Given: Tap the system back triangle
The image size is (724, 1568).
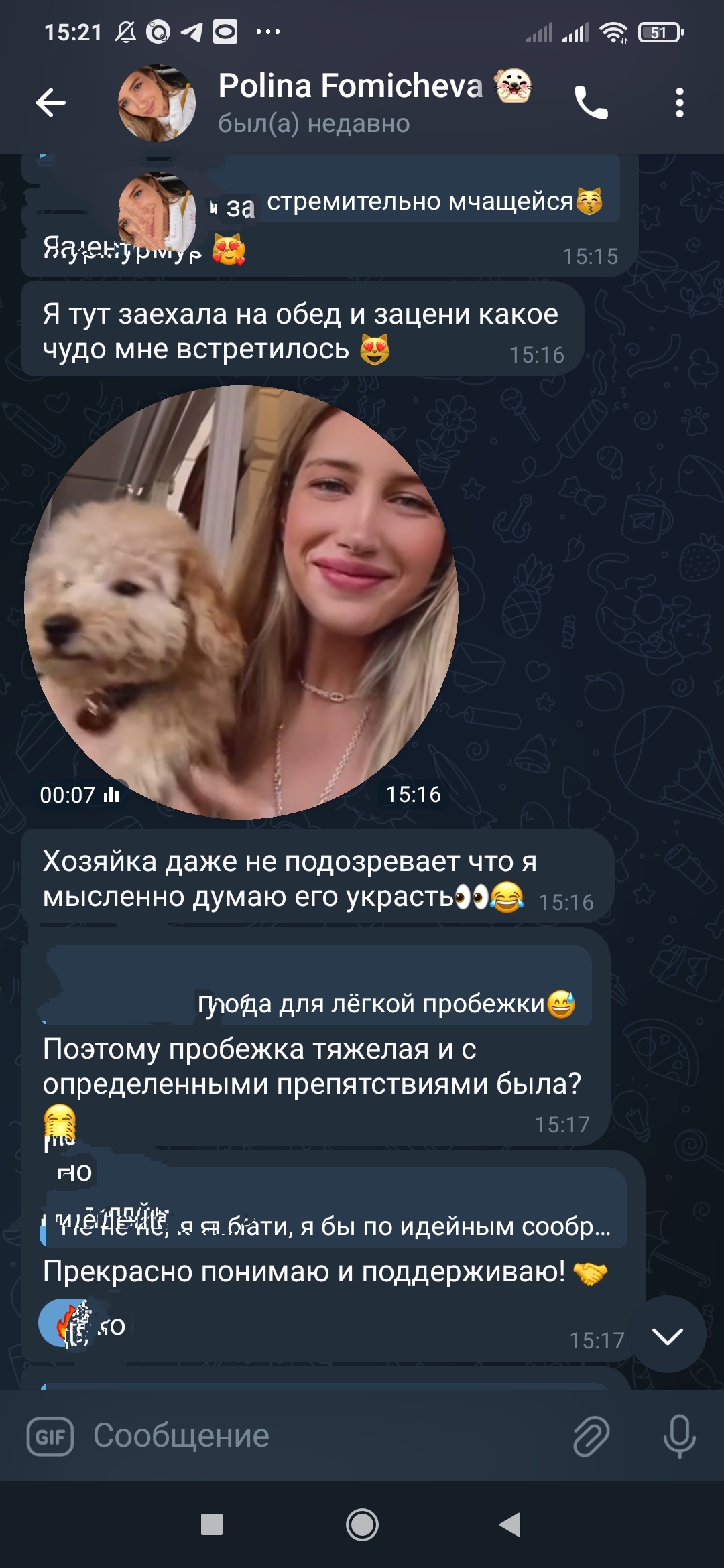Looking at the screenshot, I should pyautogui.click(x=511, y=1524).
